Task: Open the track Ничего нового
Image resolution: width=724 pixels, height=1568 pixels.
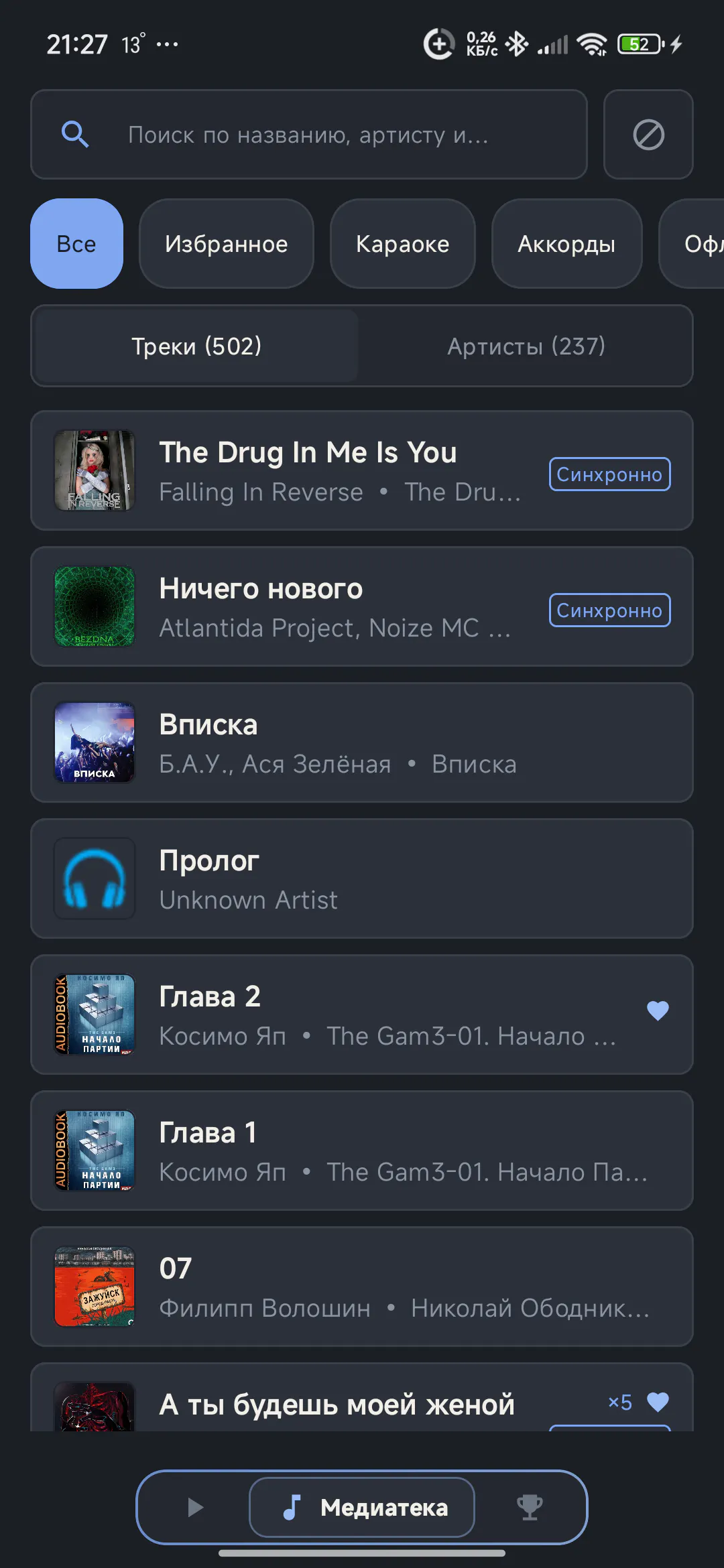Action: click(x=362, y=606)
